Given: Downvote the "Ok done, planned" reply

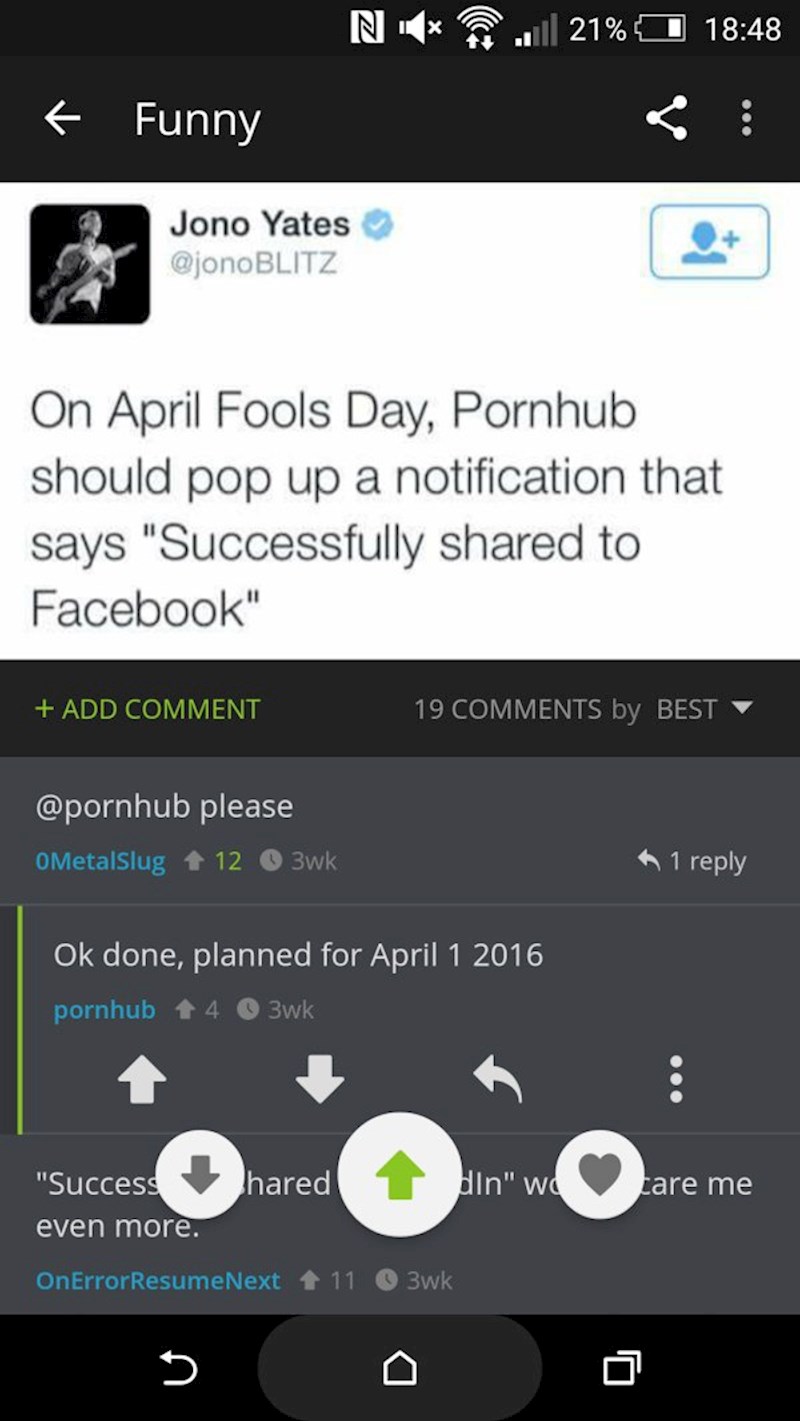Looking at the screenshot, I should point(320,1080).
